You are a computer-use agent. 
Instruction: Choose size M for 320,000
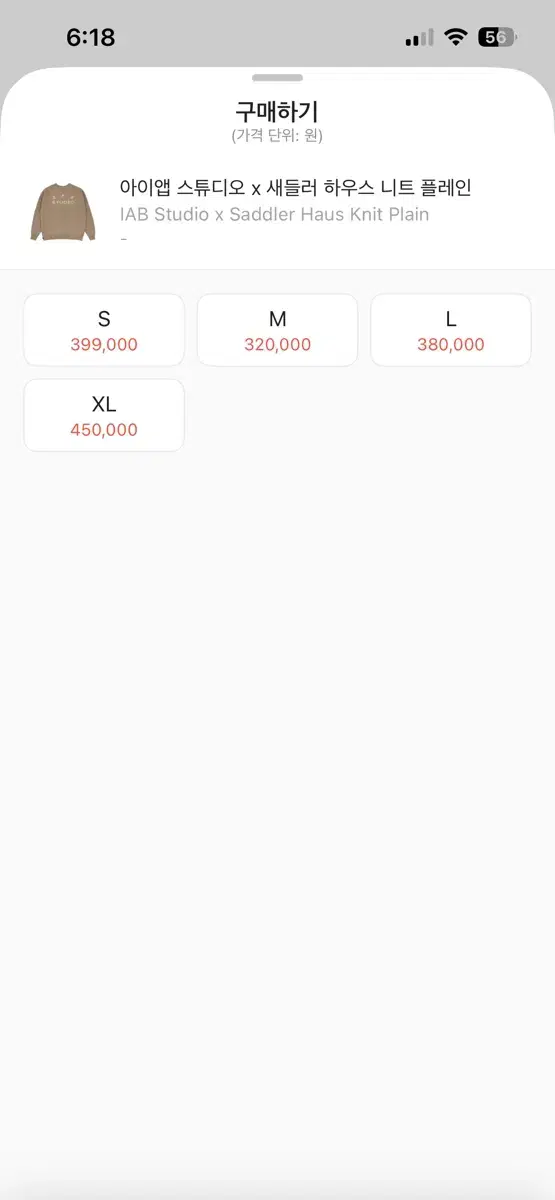(x=277, y=330)
